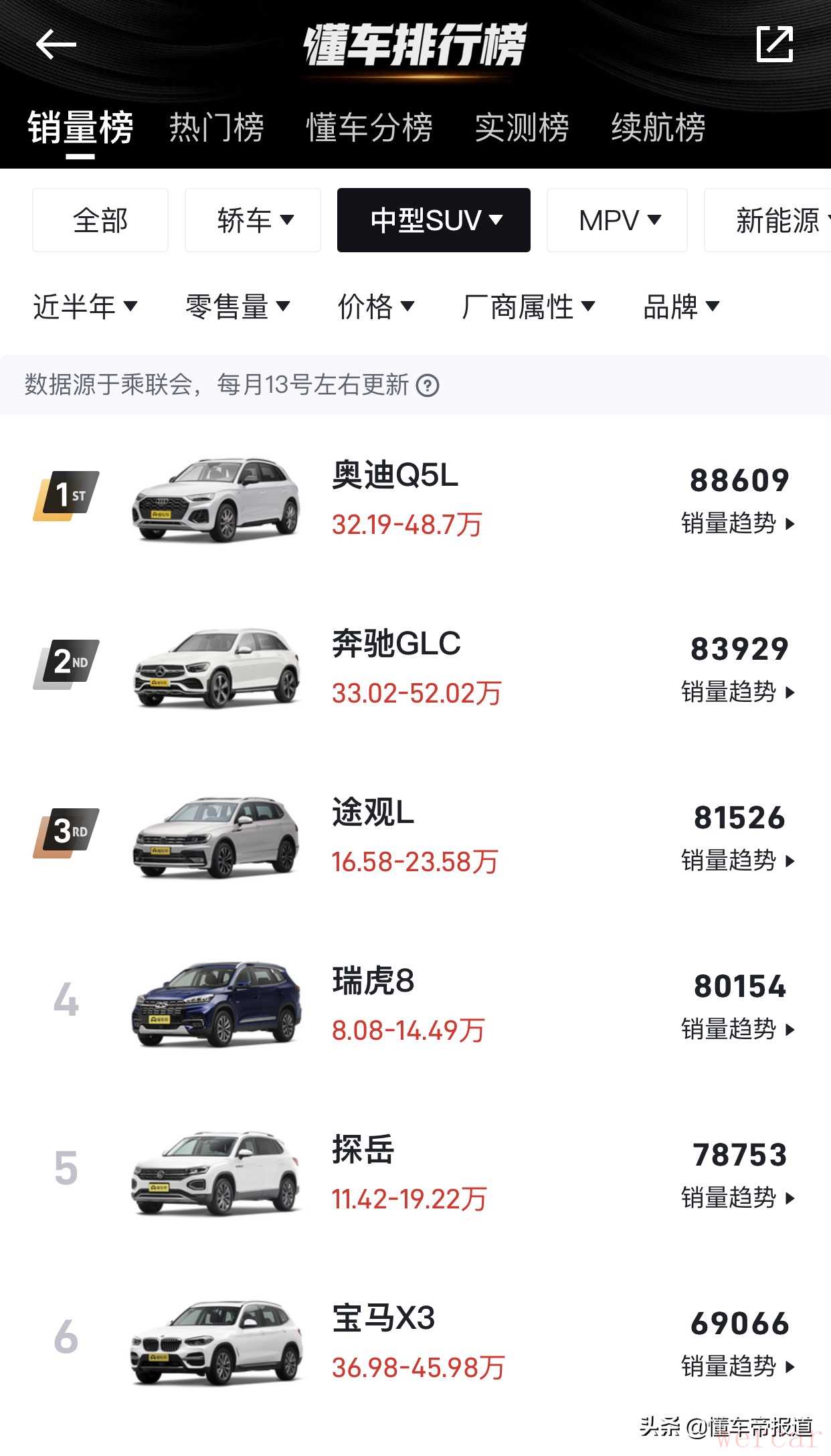Expand the 轿车 category dropdown
831x1456 pixels.
[x=253, y=220]
